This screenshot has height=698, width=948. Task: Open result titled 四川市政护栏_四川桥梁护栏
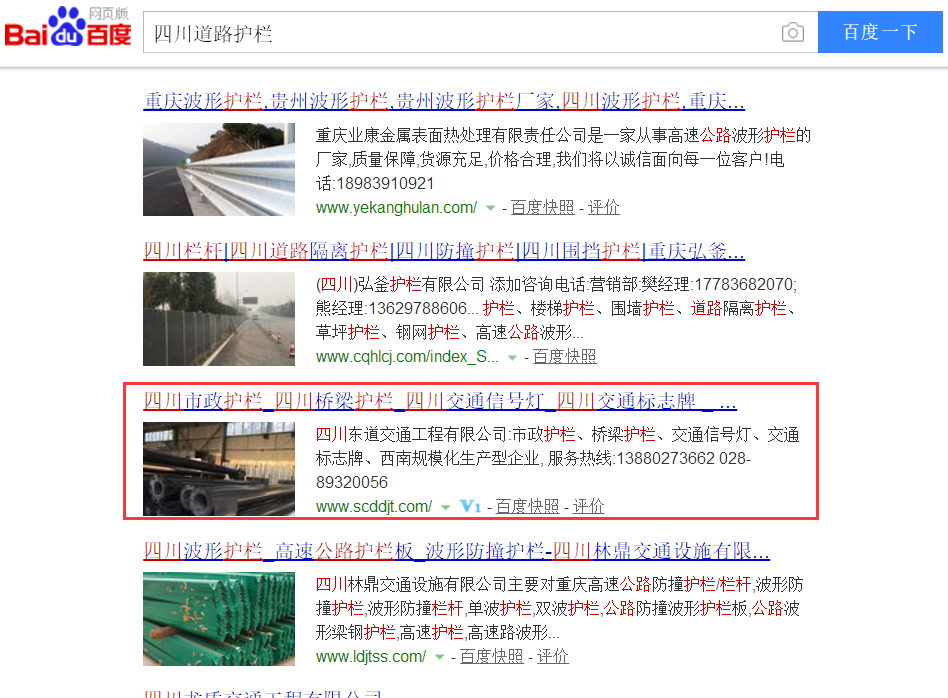pyautogui.click(x=440, y=402)
